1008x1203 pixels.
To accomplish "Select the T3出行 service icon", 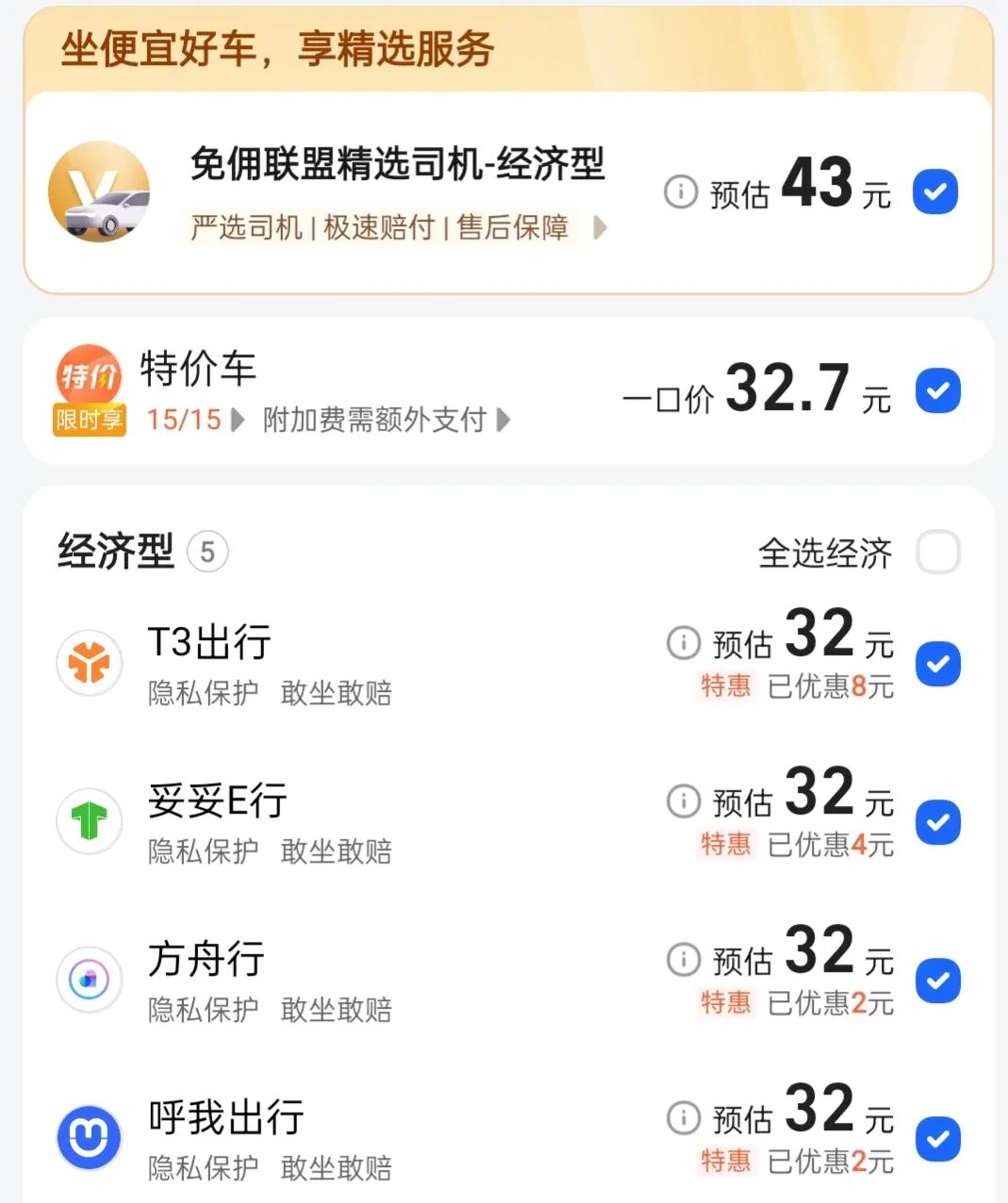I will coord(89,663).
